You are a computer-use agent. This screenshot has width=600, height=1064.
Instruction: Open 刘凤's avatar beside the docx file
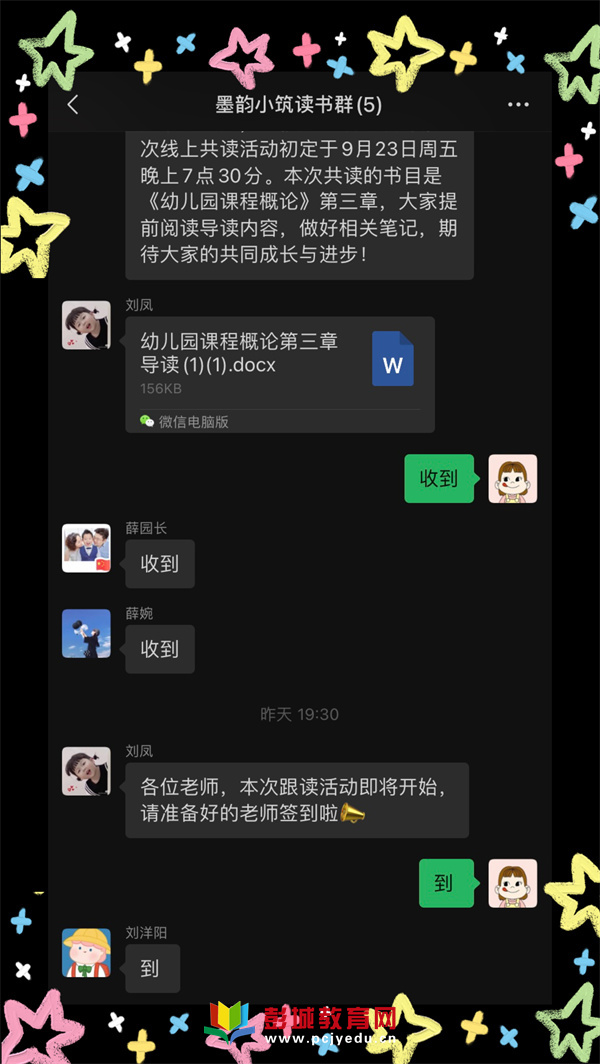[x=86, y=325]
